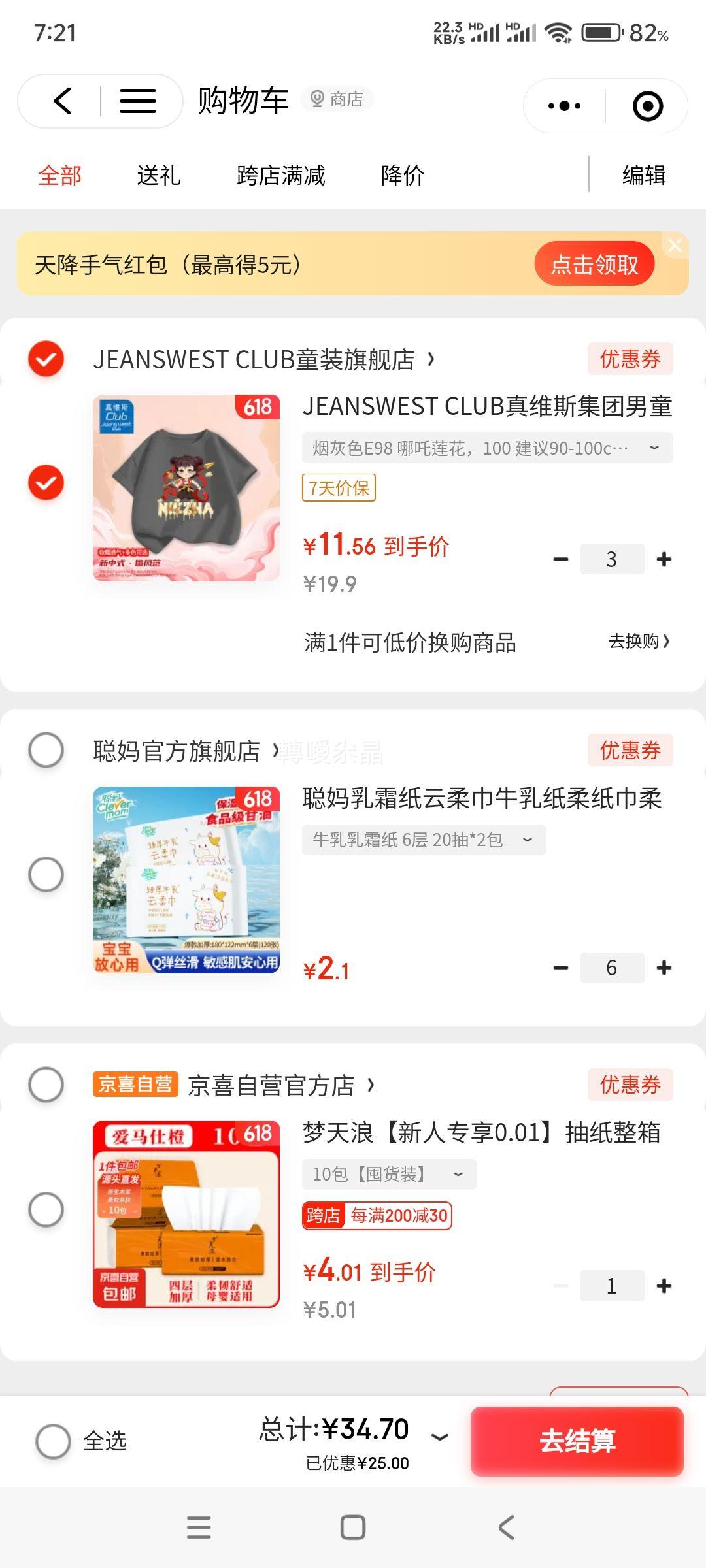This screenshot has height=1568, width=706.
Task: Uncheck the JEANSWEST CLUB童装旗舰店 store checkbox
Action: pos(46,359)
